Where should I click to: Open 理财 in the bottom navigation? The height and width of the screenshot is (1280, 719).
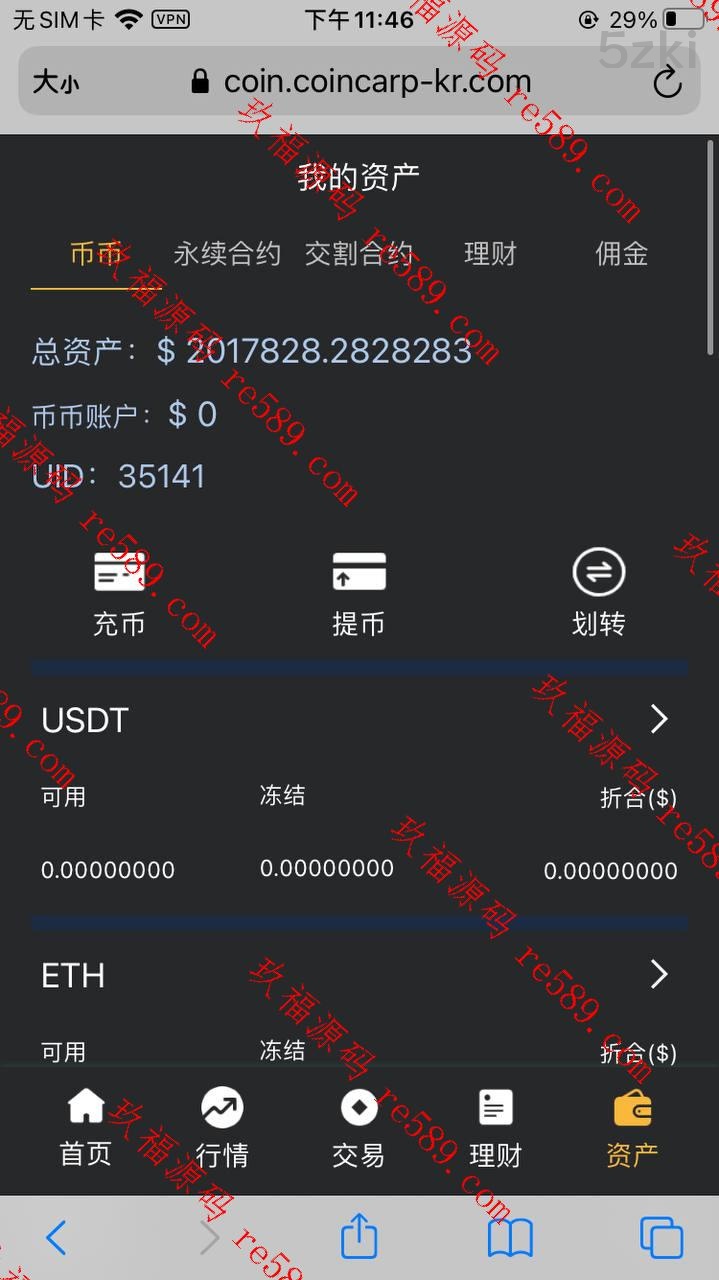pyautogui.click(x=495, y=1128)
